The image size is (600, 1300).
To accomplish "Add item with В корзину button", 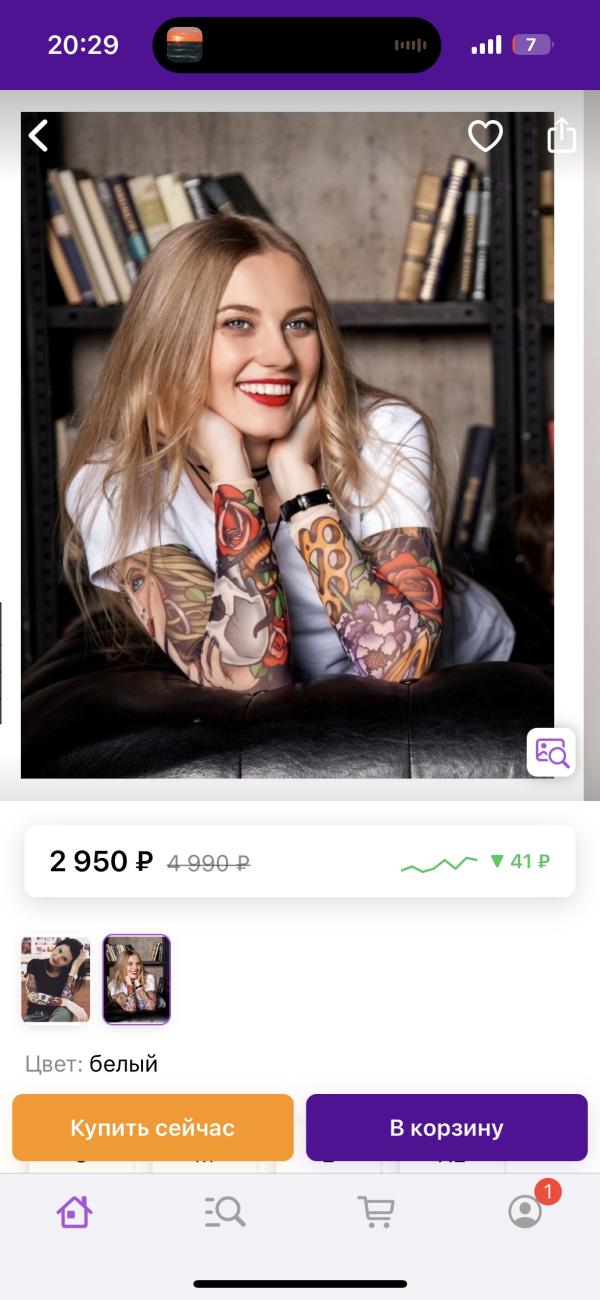I will (x=446, y=1127).
